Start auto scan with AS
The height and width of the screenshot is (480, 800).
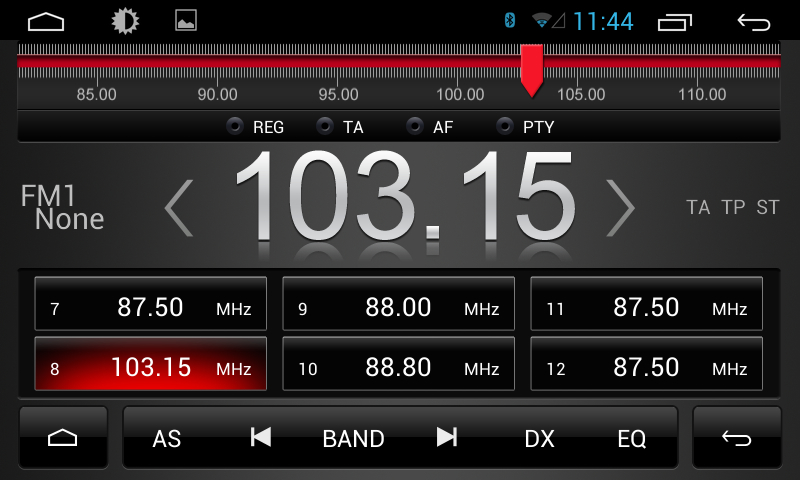[167, 438]
